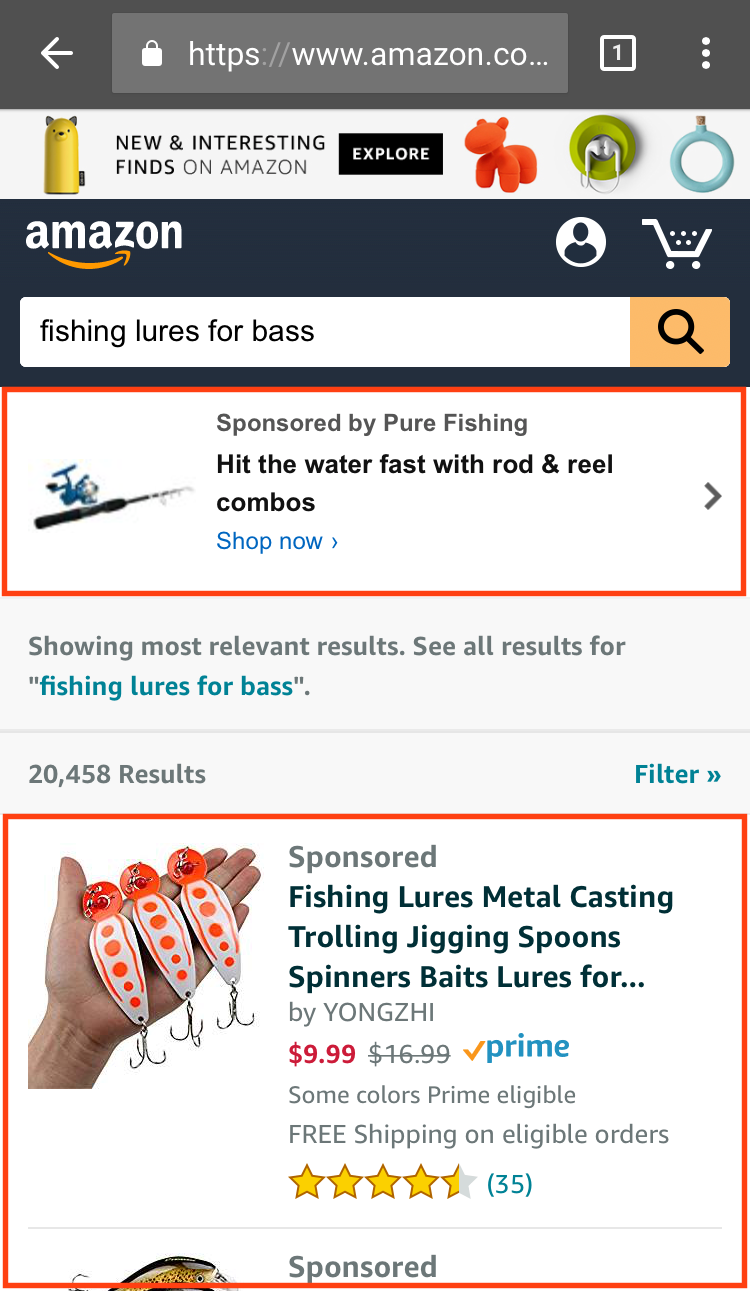Open the shopping cart

point(677,243)
